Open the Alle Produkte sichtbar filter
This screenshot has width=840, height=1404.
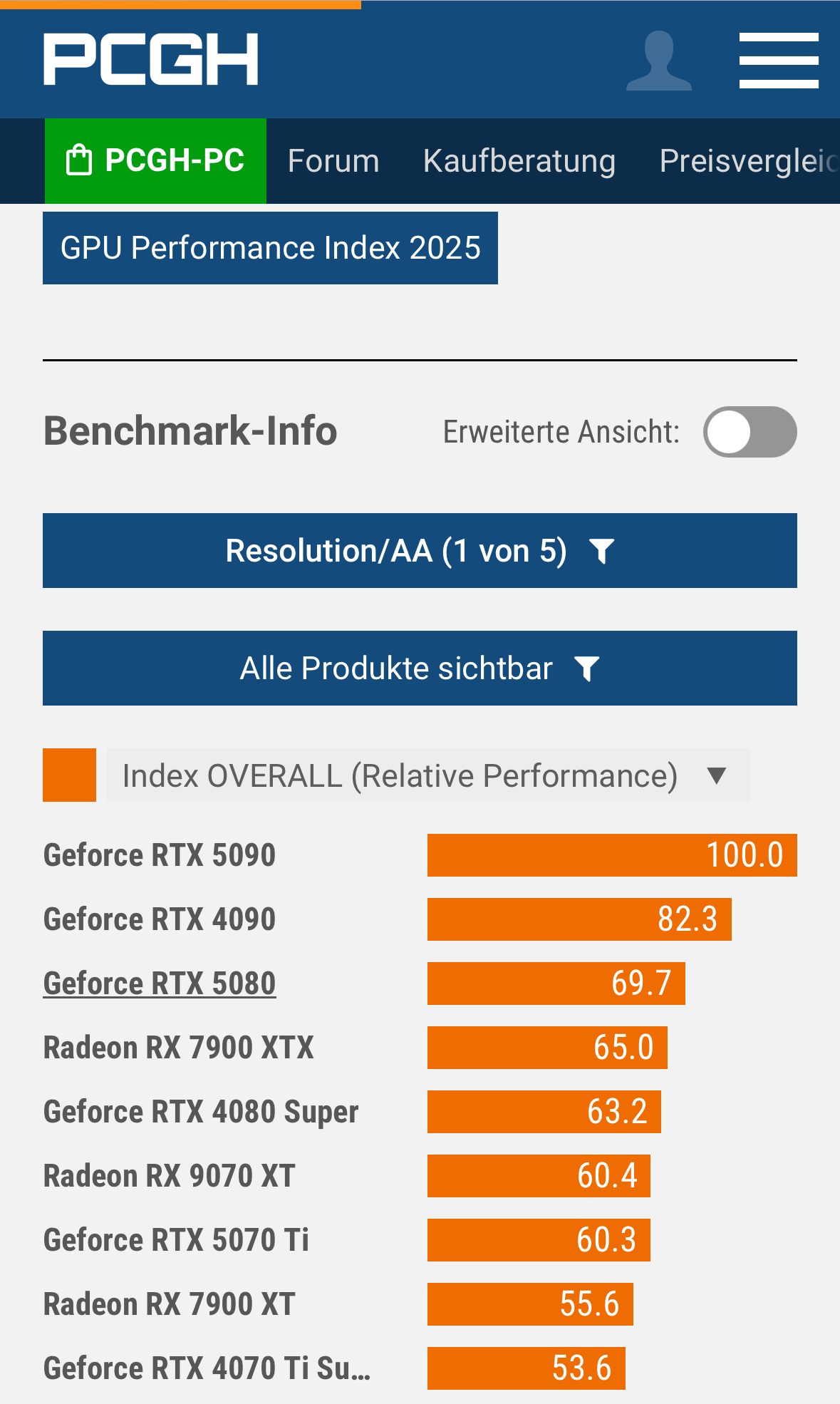420,669
